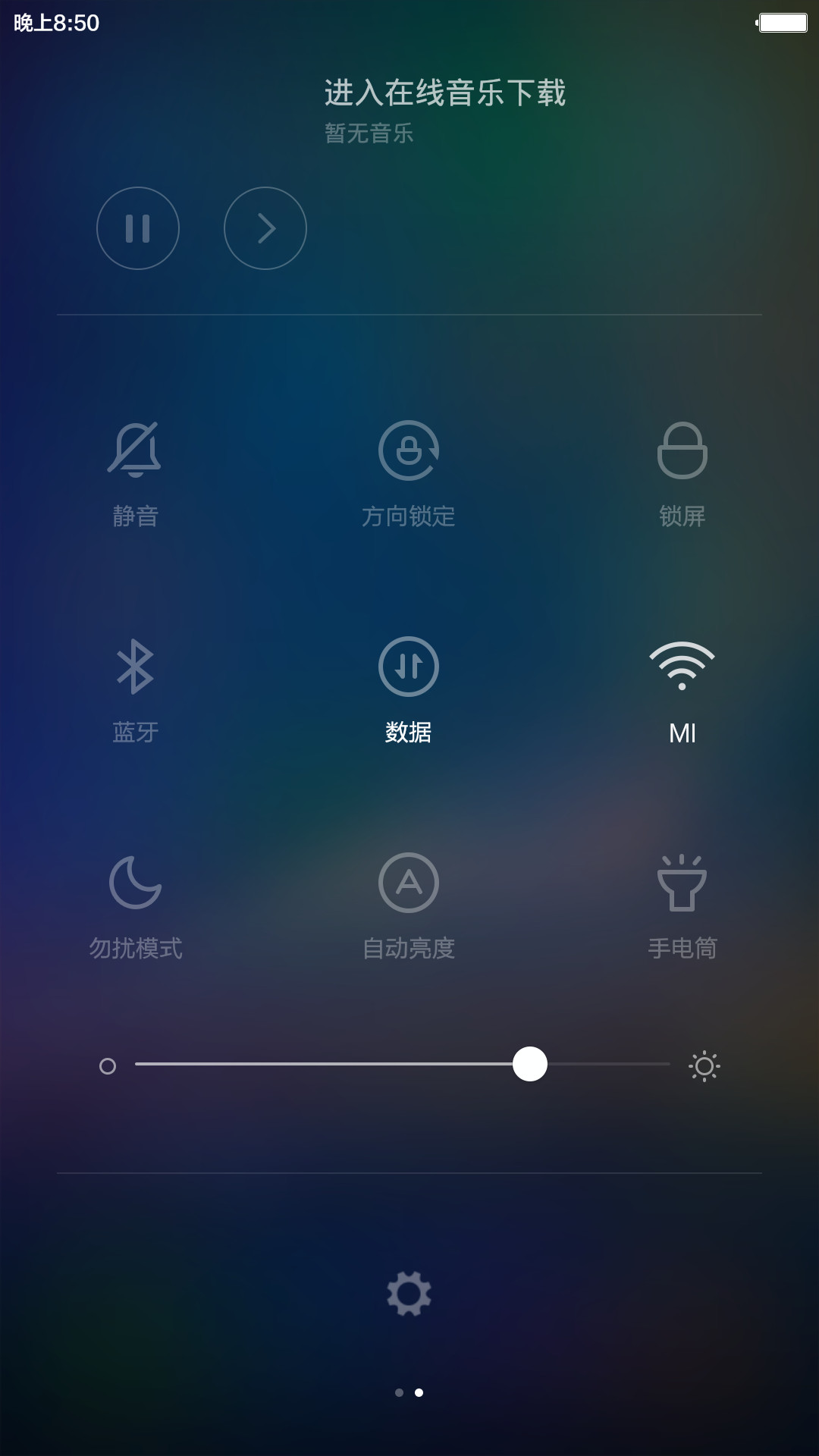Tap the first page indicator dot
Viewport: 819px width, 1456px height.
click(399, 1392)
